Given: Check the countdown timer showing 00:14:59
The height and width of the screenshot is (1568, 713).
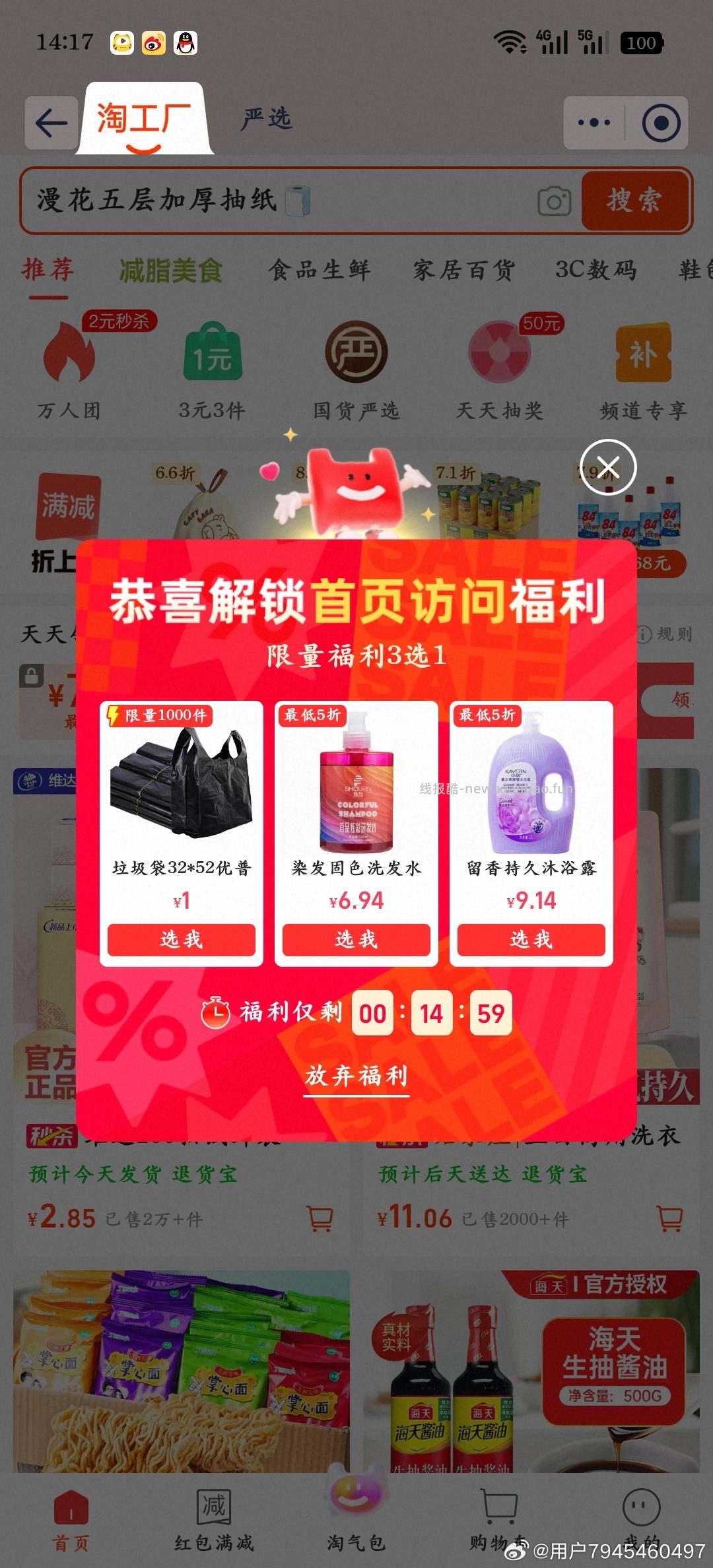Looking at the screenshot, I should pos(432,1012).
